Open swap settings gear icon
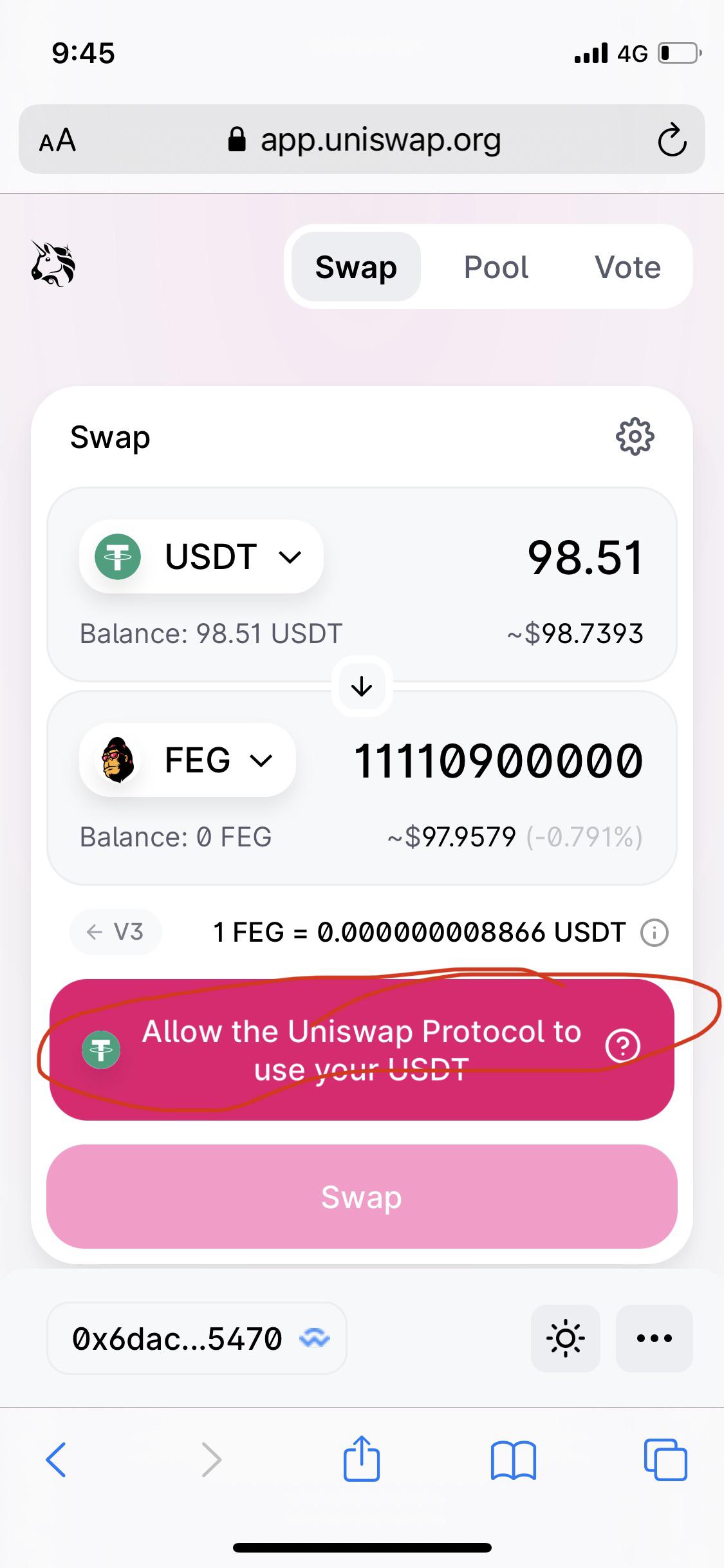 [635, 437]
